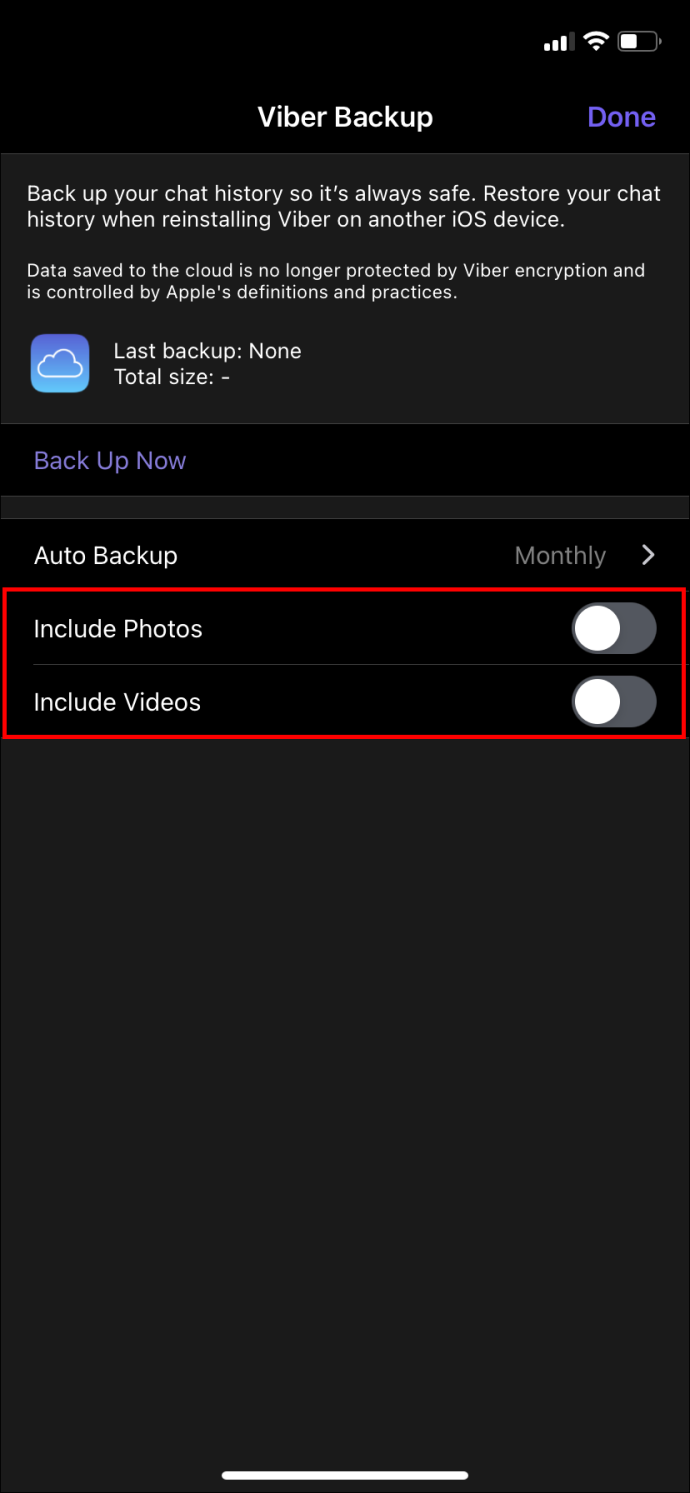Open the Auto Backup frequency setting
The image size is (690, 1493).
point(345,555)
